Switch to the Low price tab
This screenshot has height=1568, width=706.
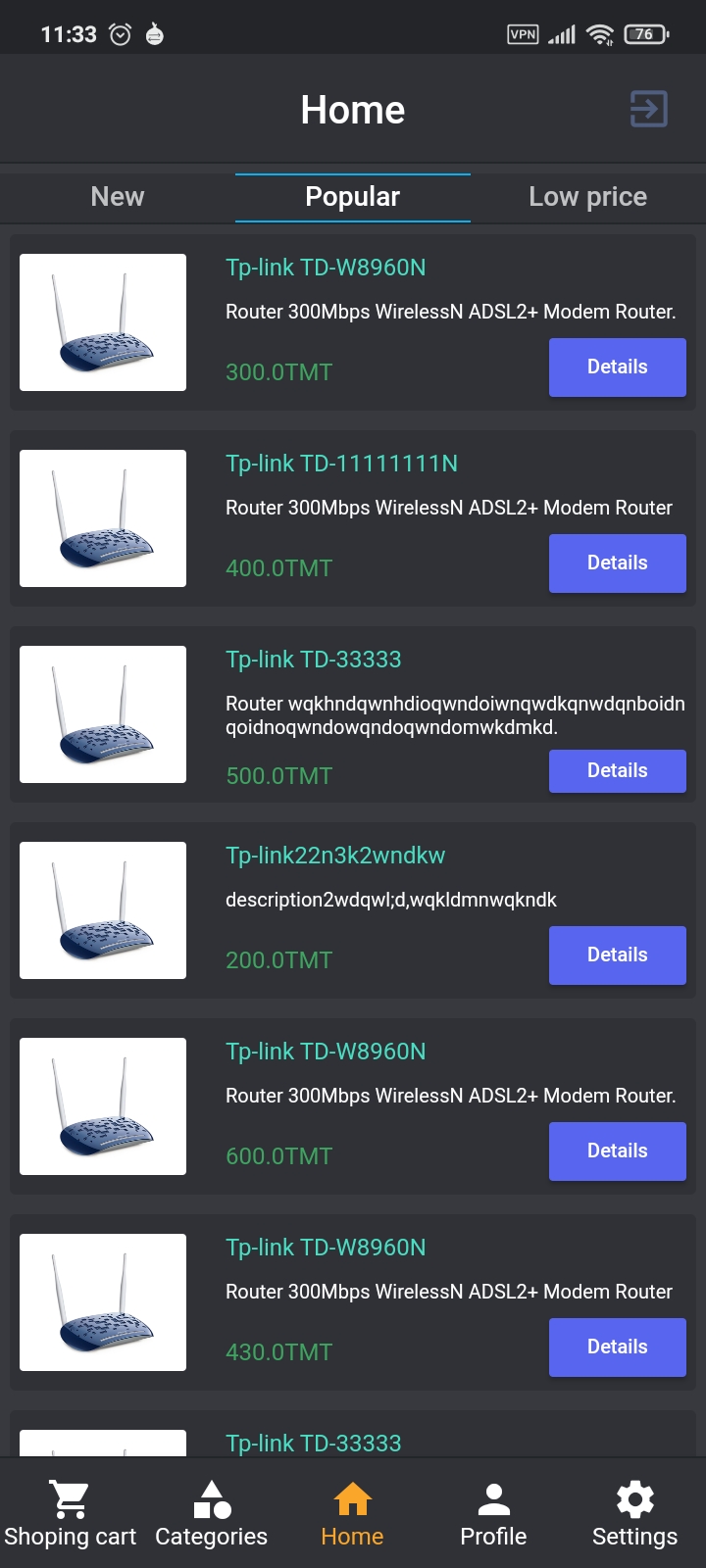588,197
